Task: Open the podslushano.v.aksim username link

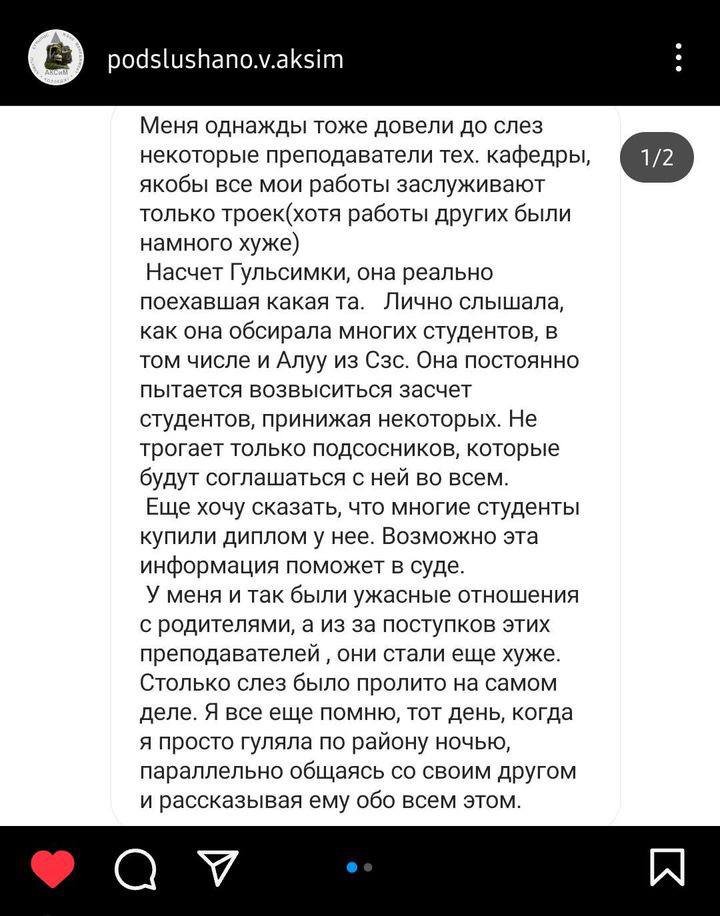Action: click(225, 59)
